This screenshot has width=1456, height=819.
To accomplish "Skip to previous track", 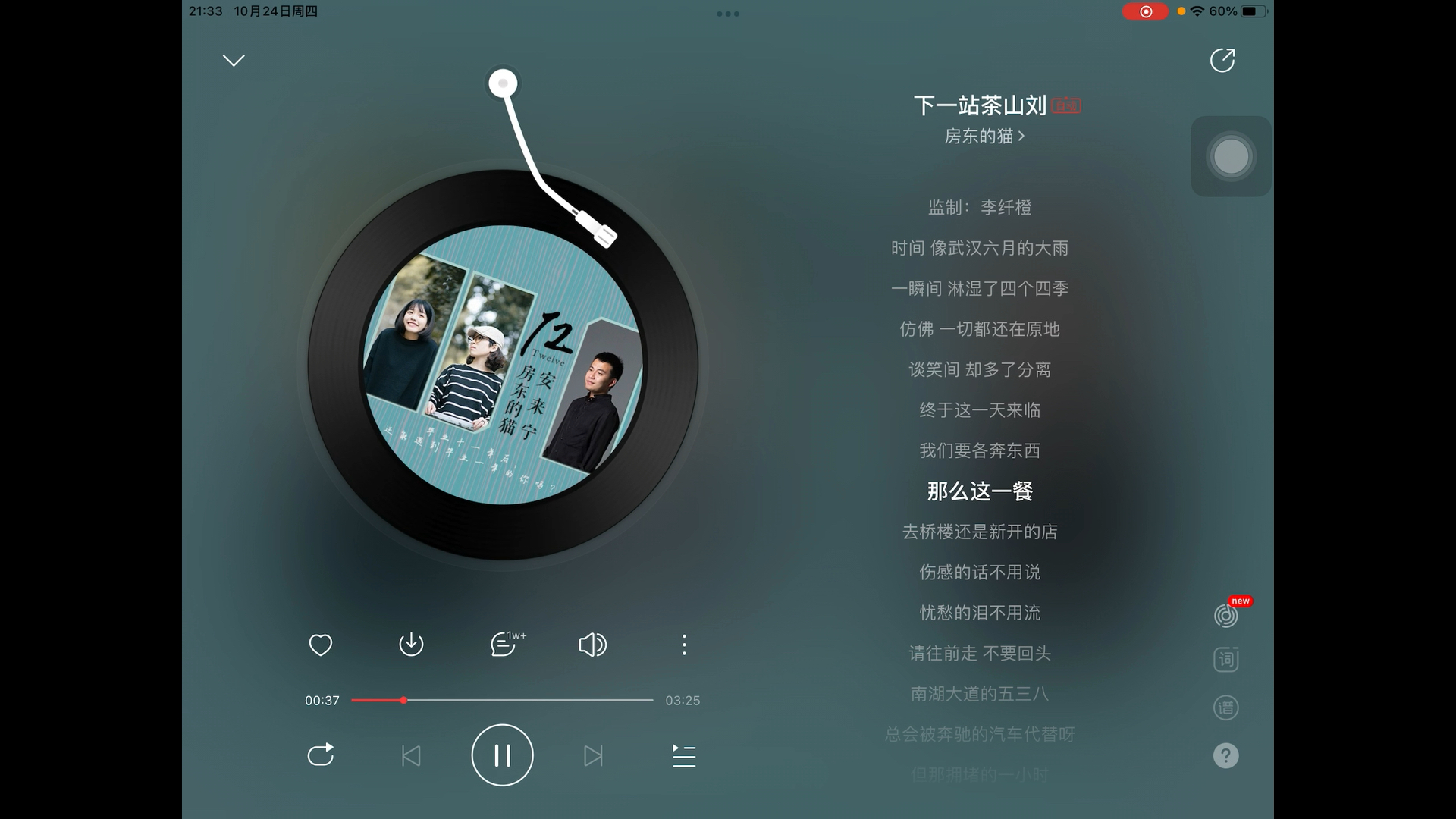I will tap(410, 755).
